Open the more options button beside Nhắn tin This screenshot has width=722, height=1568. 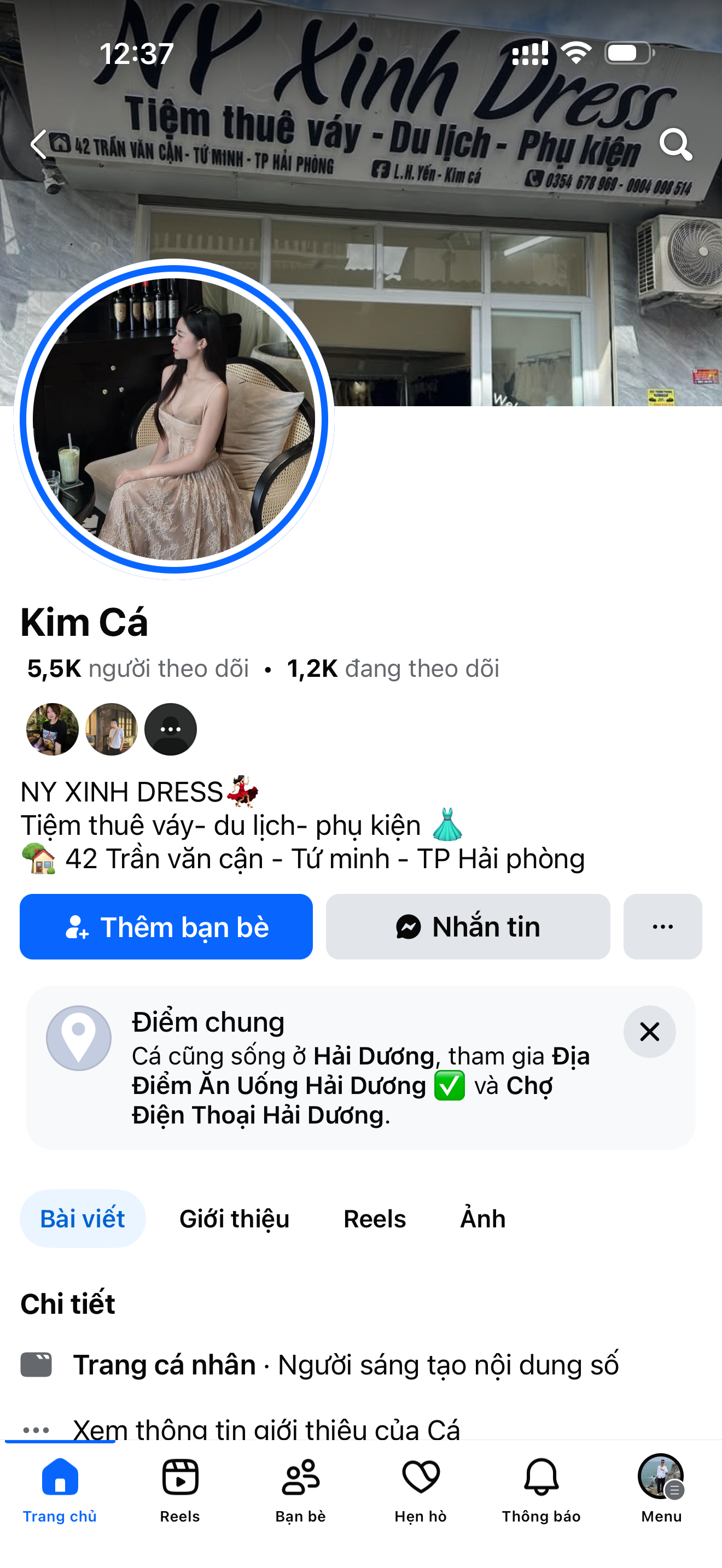pyautogui.click(x=662, y=927)
